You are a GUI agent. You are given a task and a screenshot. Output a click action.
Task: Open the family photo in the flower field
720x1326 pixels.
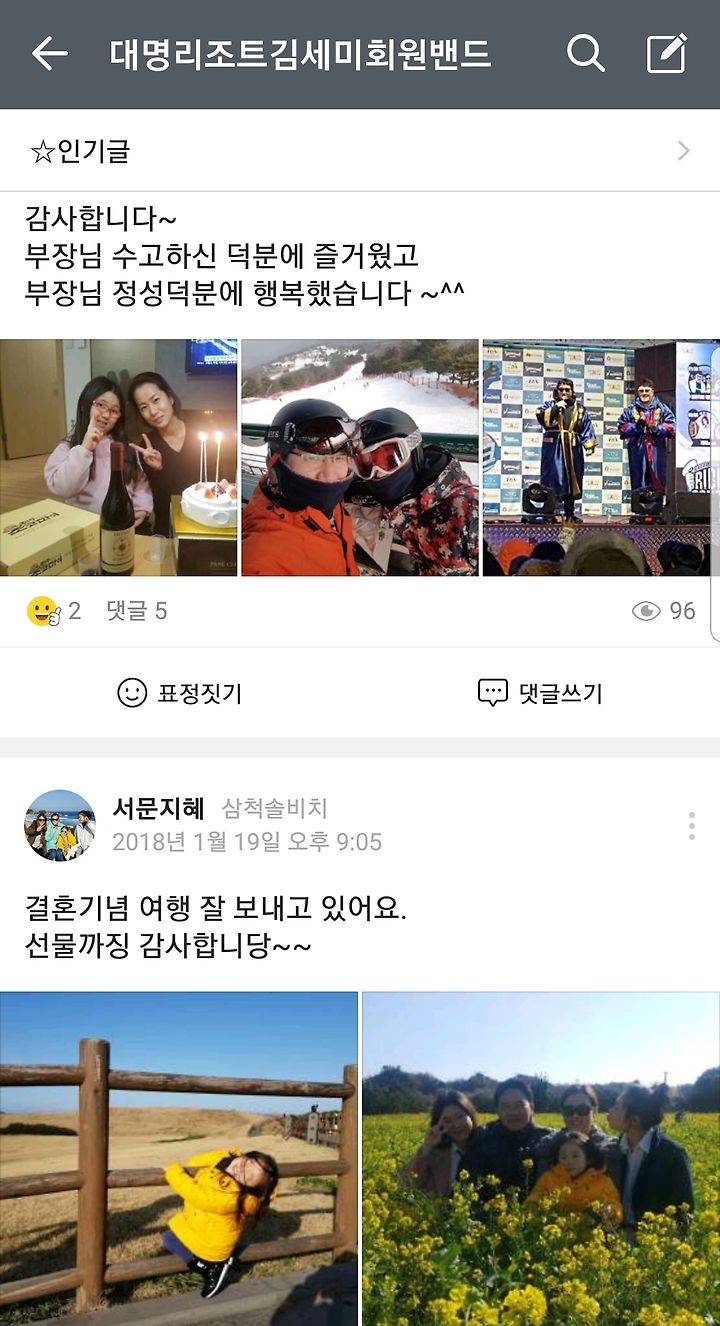[x=541, y=1159]
